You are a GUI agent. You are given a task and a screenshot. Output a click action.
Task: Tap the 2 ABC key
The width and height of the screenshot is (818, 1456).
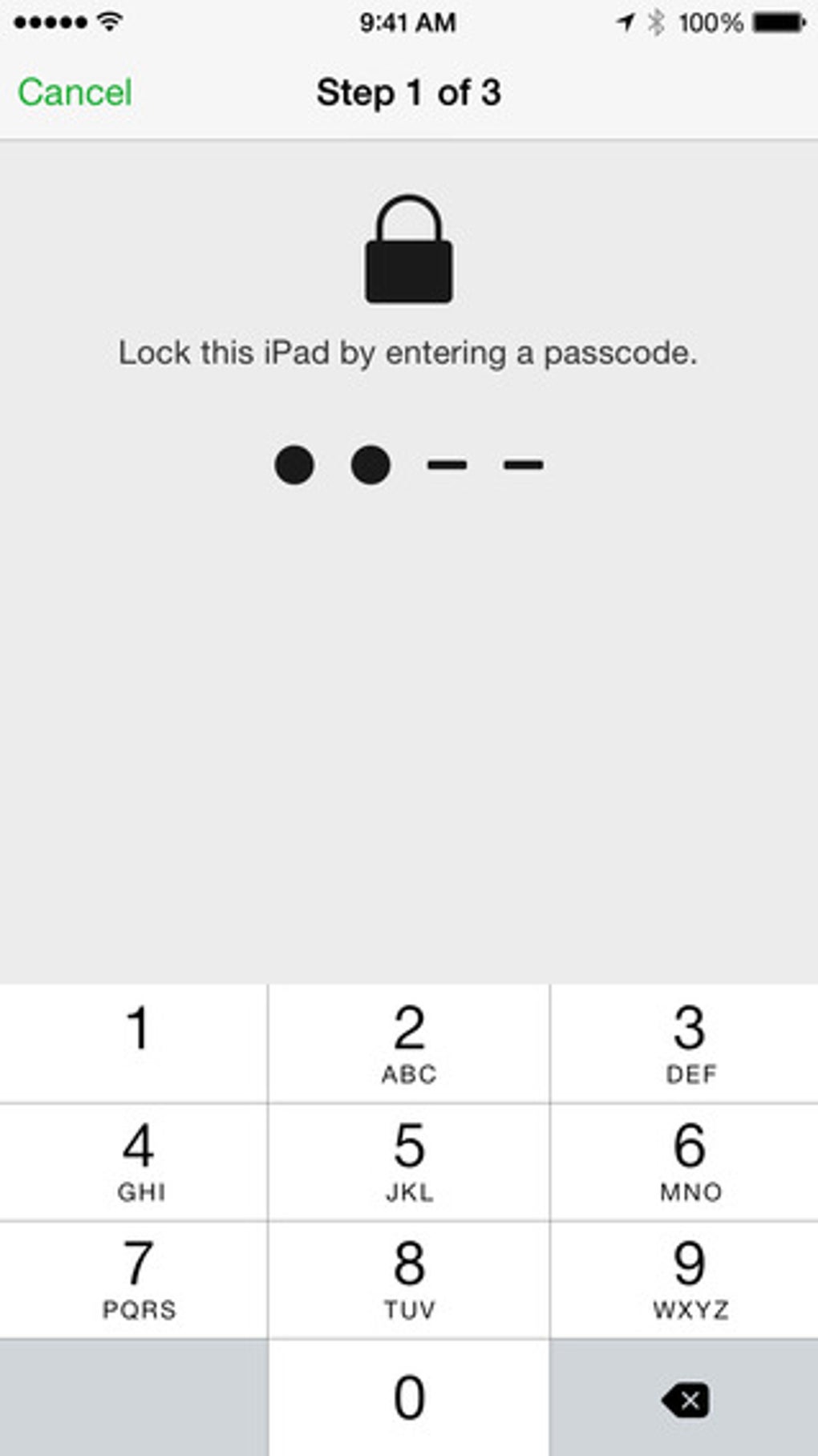click(x=409, y=1043)
